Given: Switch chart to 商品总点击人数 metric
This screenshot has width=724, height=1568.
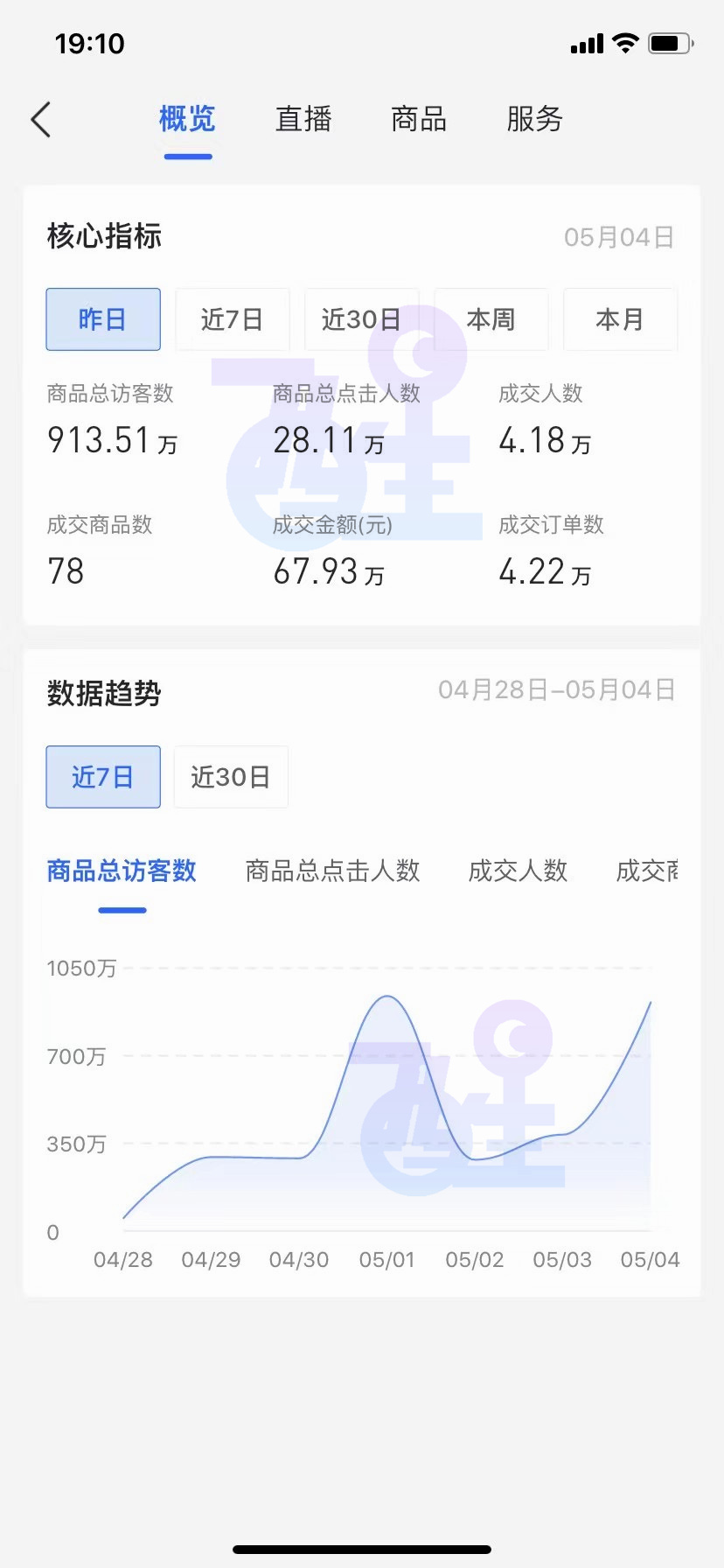Looking at the screenshot, I should coord(333,871).
